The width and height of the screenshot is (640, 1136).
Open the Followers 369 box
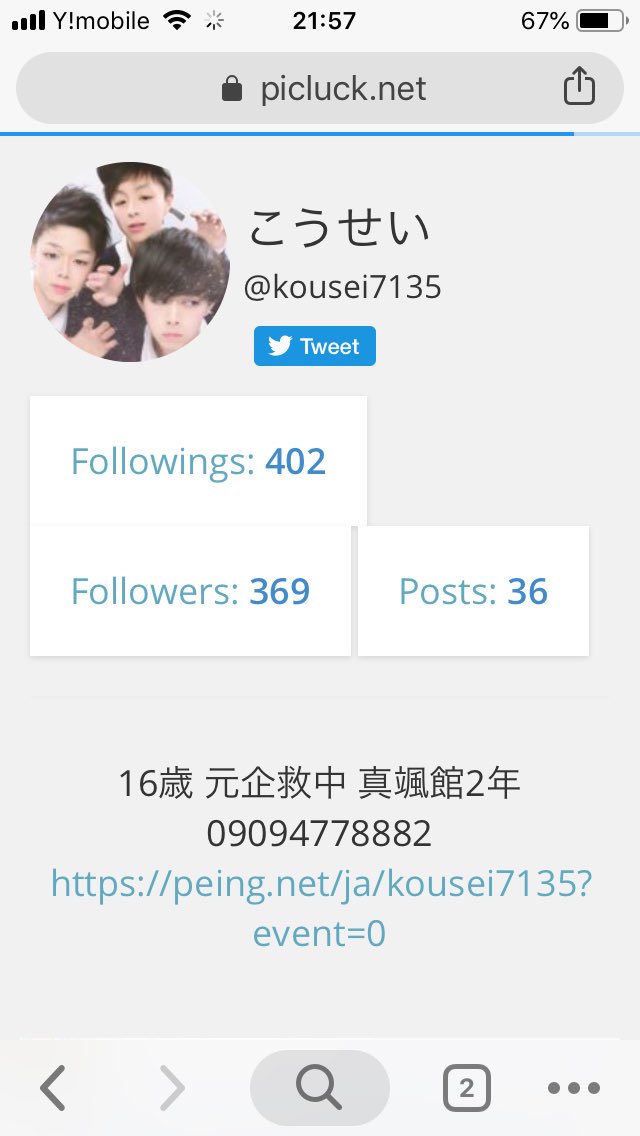point(190,591)
